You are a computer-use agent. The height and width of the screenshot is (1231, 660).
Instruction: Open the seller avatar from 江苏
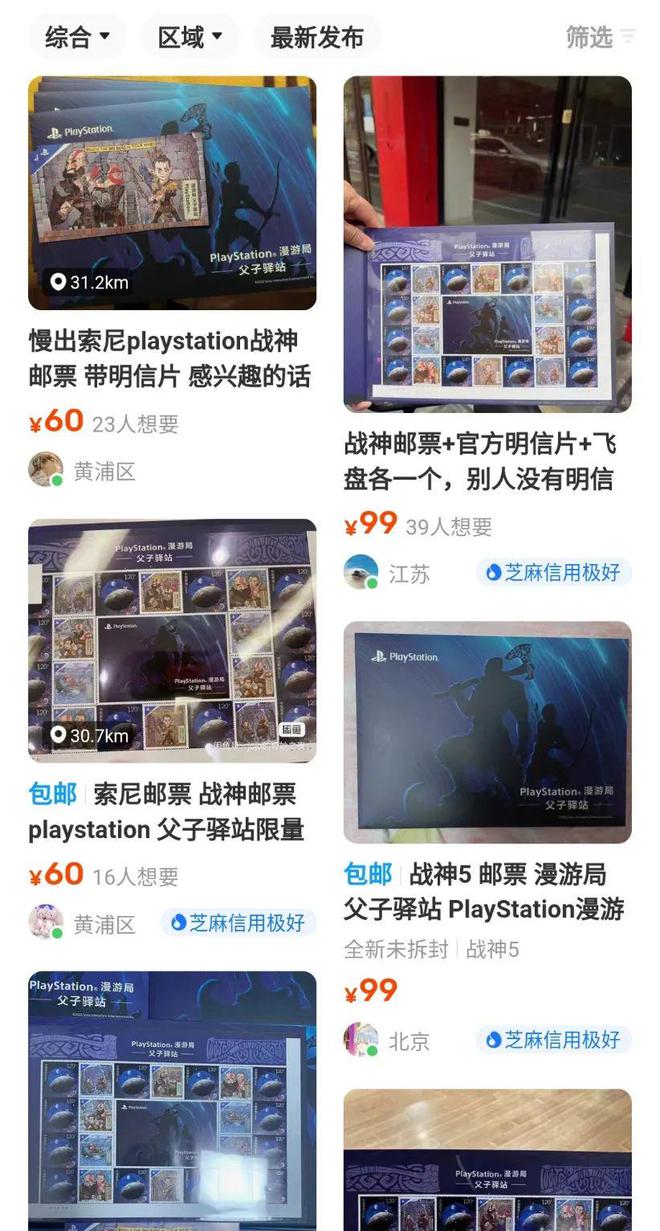pyautogui.click(x=361, y=573)
